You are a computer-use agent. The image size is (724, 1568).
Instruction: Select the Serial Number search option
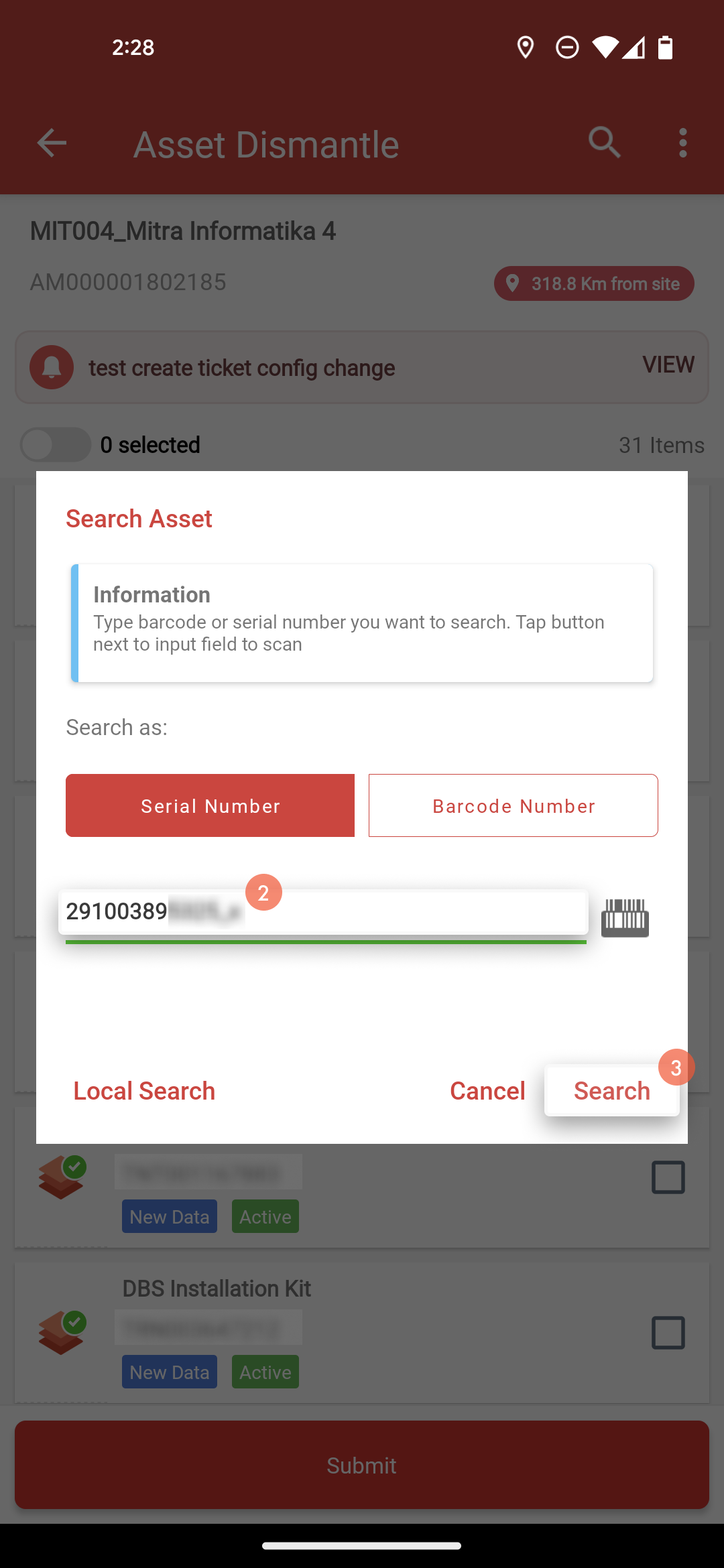click(210, 805)
